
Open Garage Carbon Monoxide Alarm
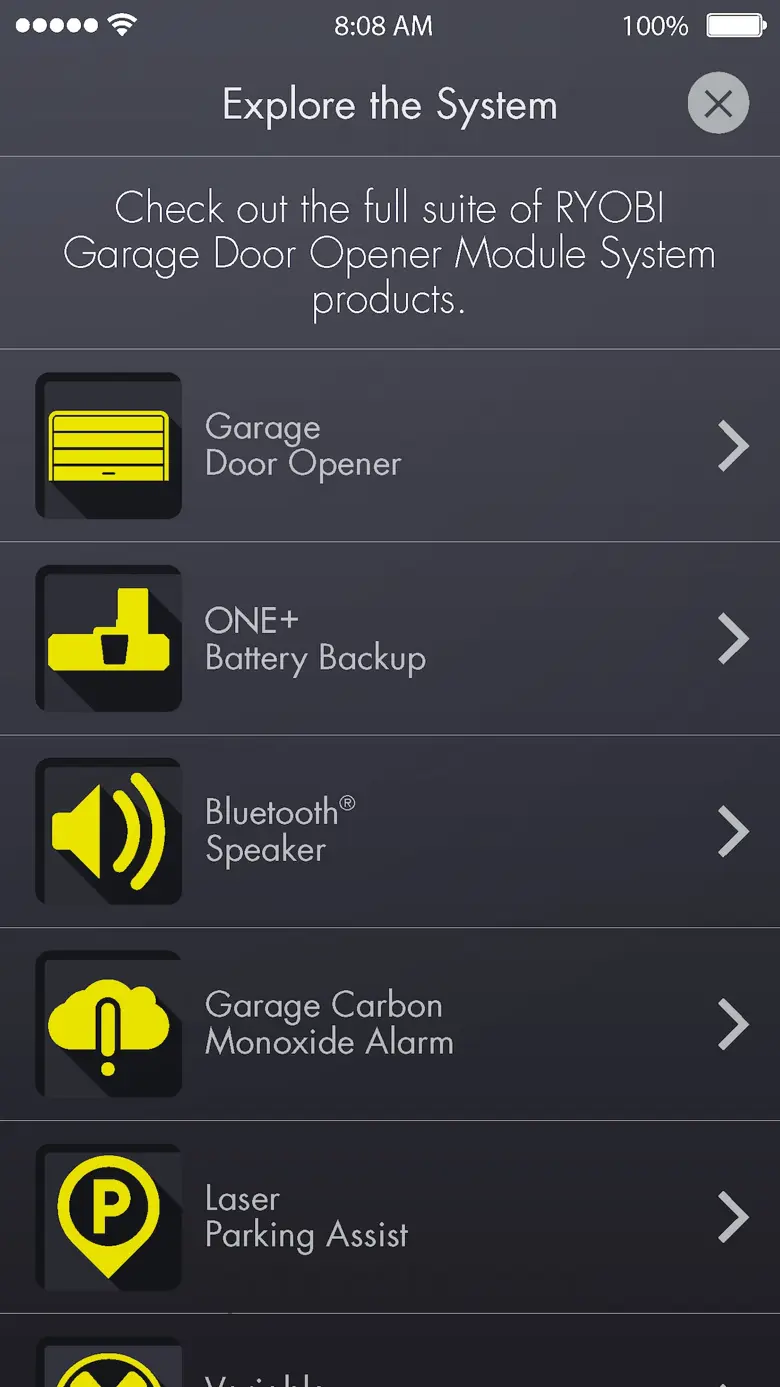point(390,1024)
